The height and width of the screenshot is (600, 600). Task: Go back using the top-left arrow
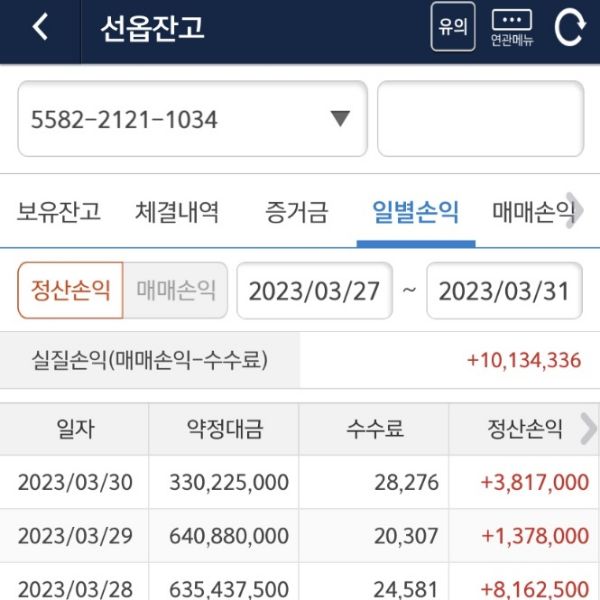40,28
